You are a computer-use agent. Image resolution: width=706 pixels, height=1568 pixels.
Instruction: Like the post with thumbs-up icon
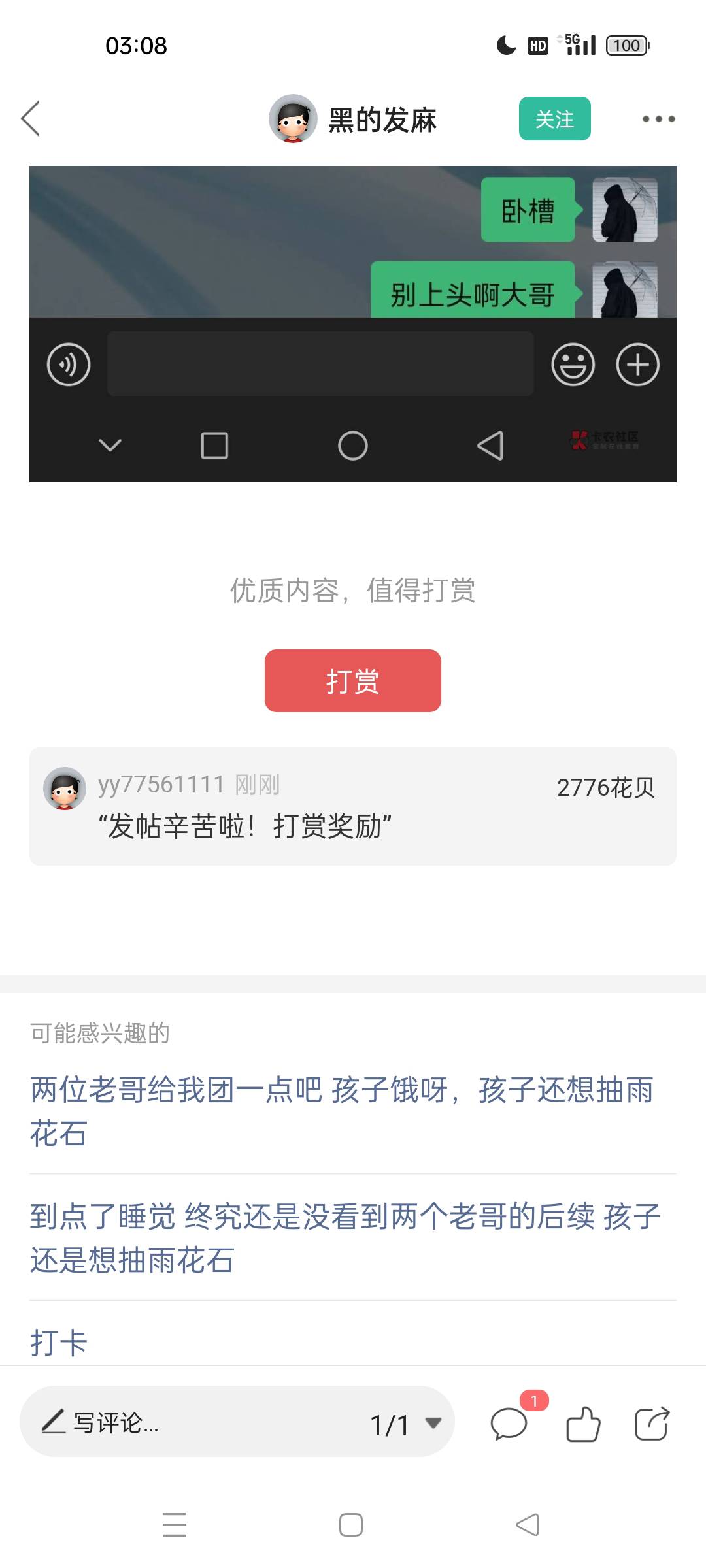pyautogui.click(x=583, y=1424)
